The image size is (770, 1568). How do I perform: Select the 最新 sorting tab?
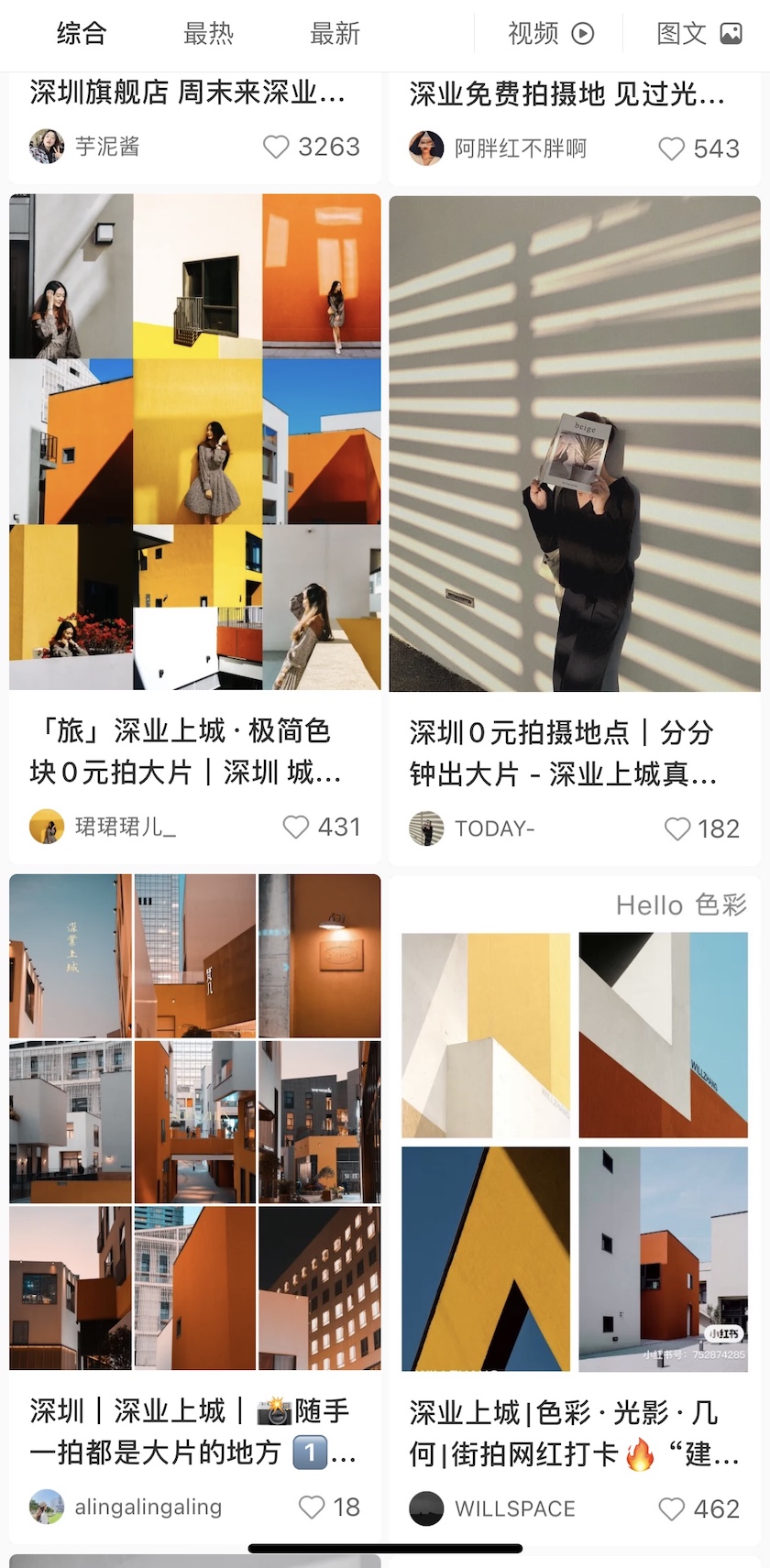point(335,34)
